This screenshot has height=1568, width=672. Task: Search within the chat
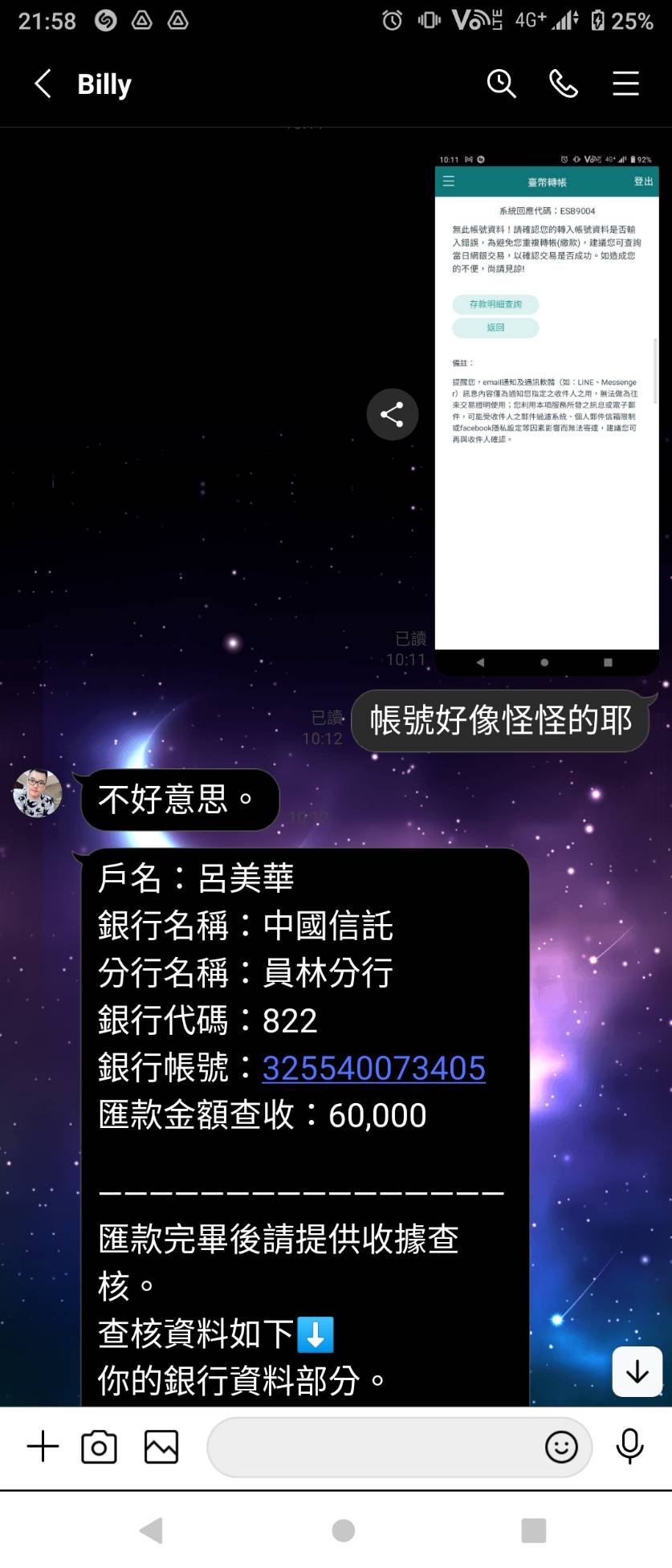tap(501, 83)
